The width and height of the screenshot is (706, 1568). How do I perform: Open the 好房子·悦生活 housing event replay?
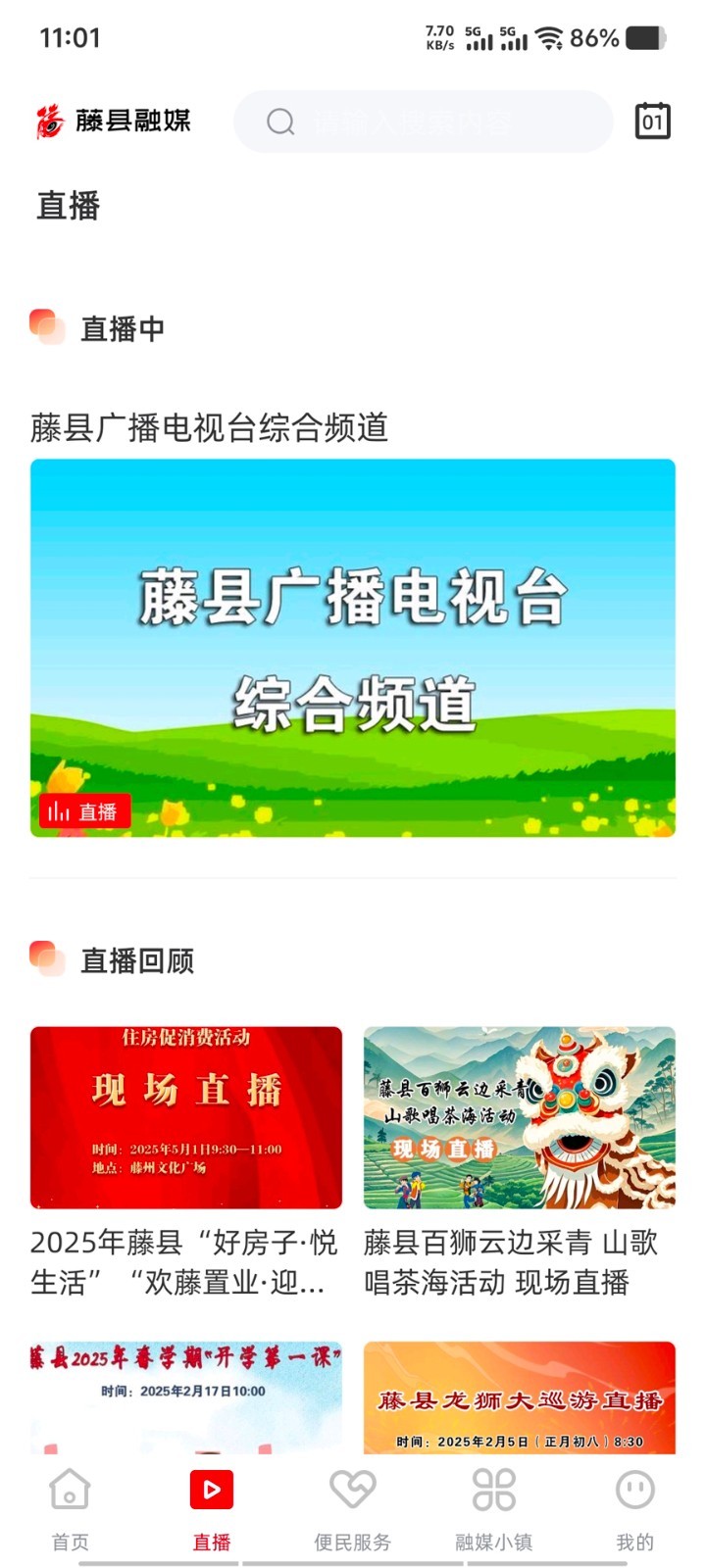click(x=186, y=1117)
